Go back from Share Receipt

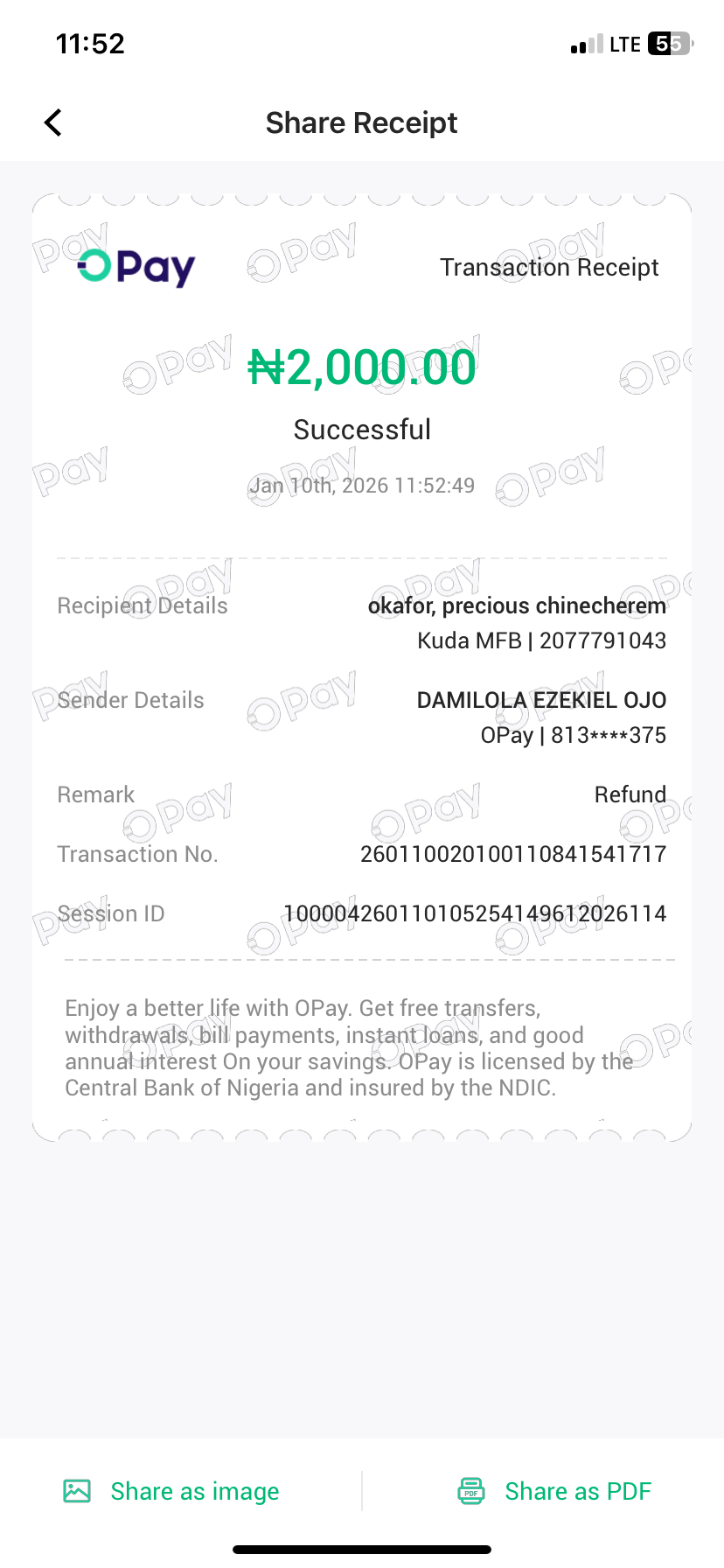pos(53,122)
